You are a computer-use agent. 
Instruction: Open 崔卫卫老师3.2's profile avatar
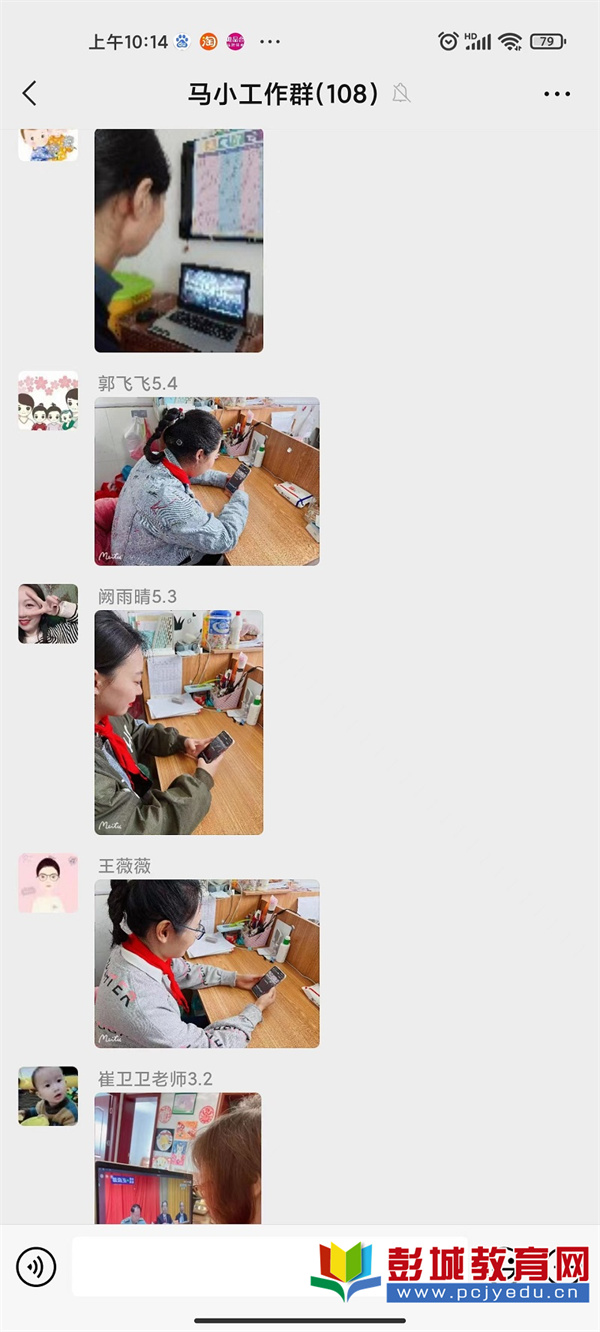48,1096
